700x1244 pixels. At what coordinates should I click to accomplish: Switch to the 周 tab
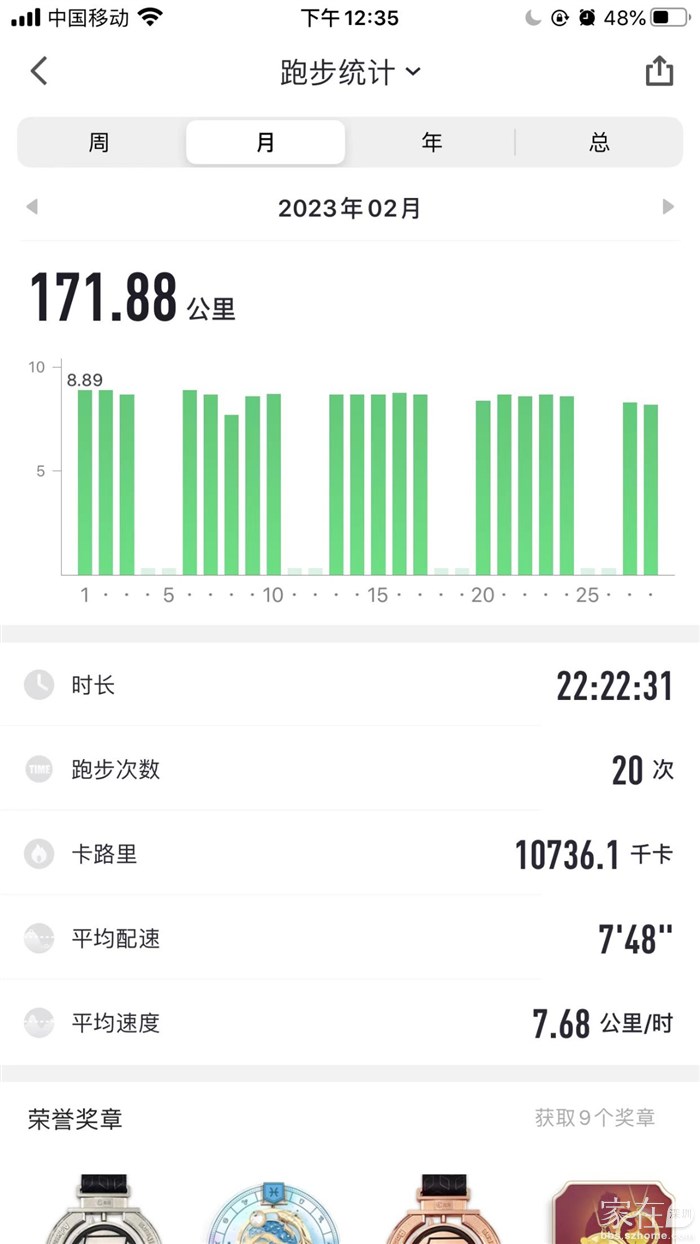(x=99, y=143)
